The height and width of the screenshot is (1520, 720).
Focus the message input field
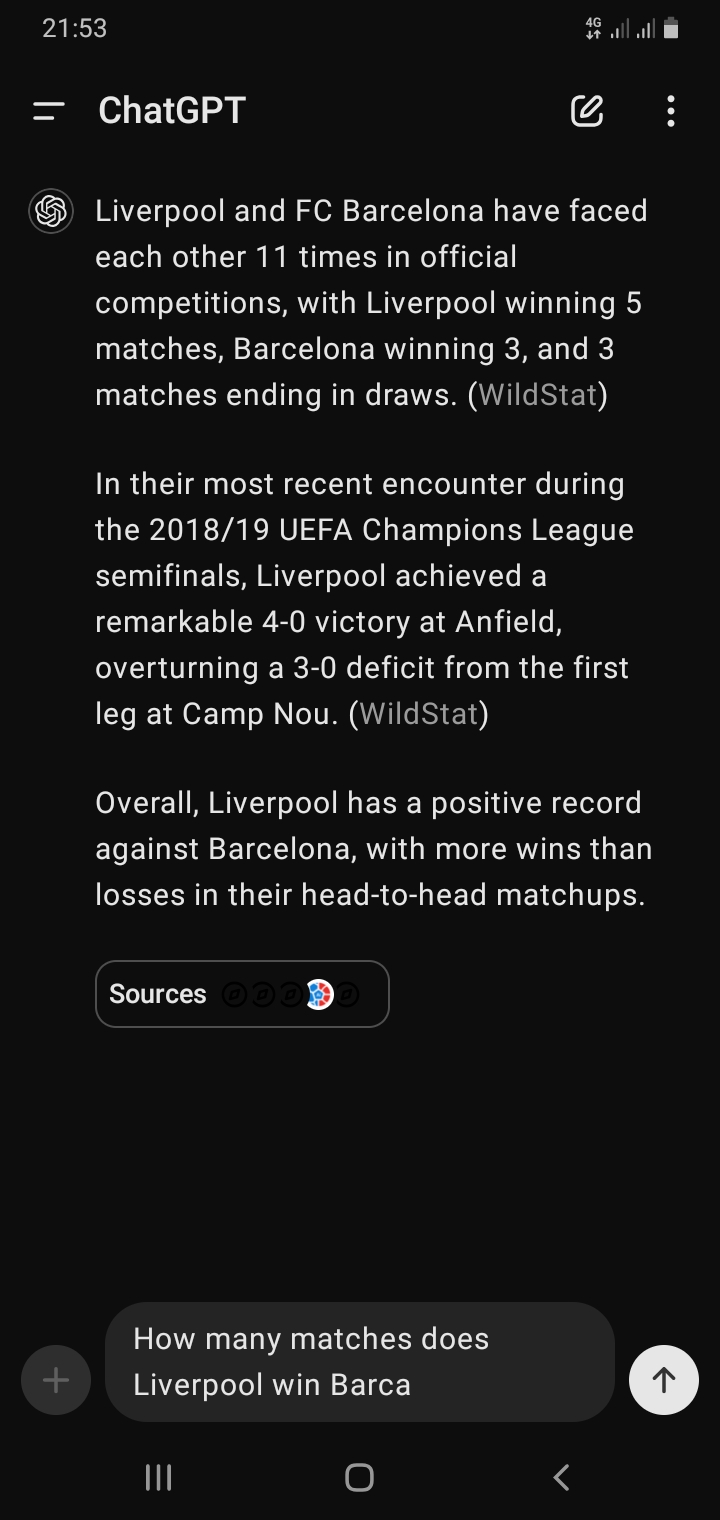point(360,1362)
